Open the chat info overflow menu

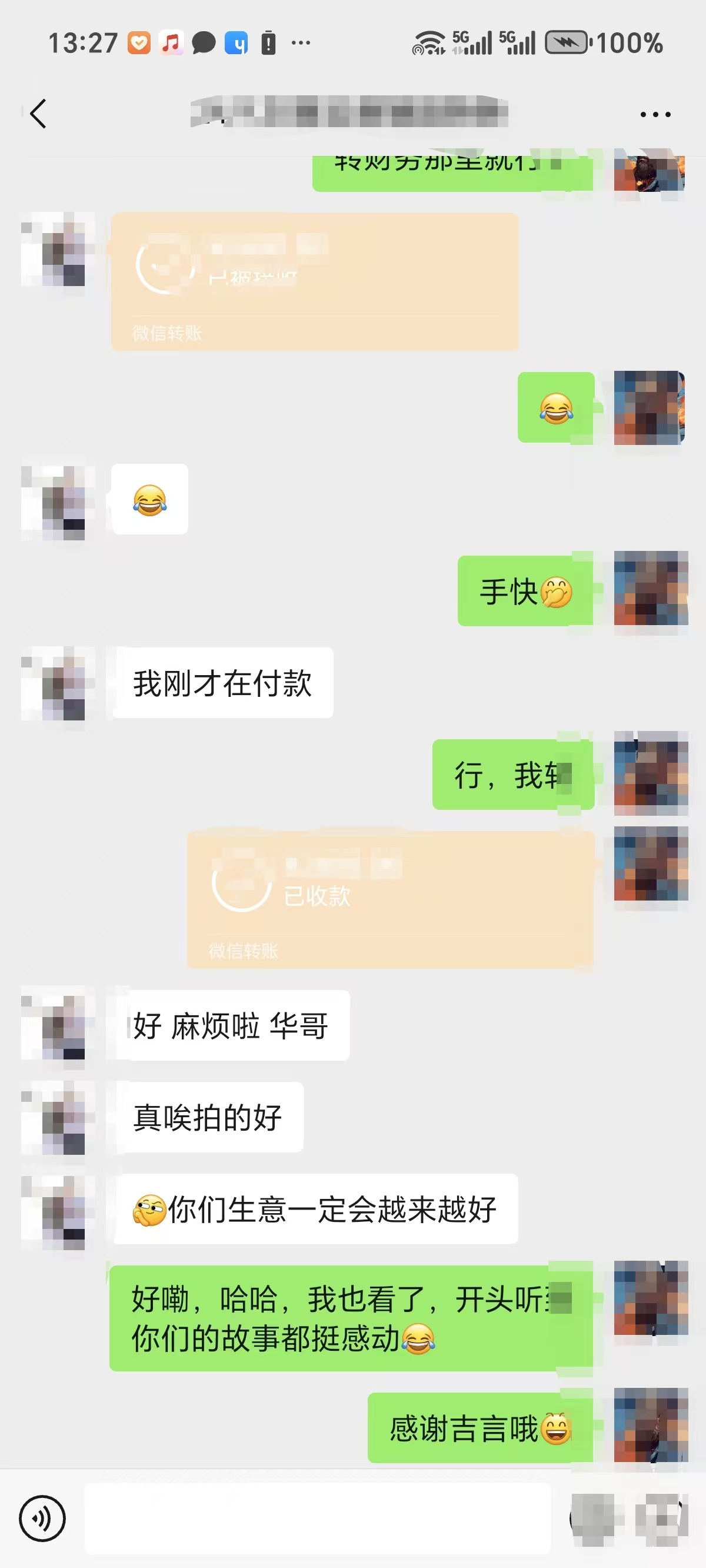pos(655,114)
